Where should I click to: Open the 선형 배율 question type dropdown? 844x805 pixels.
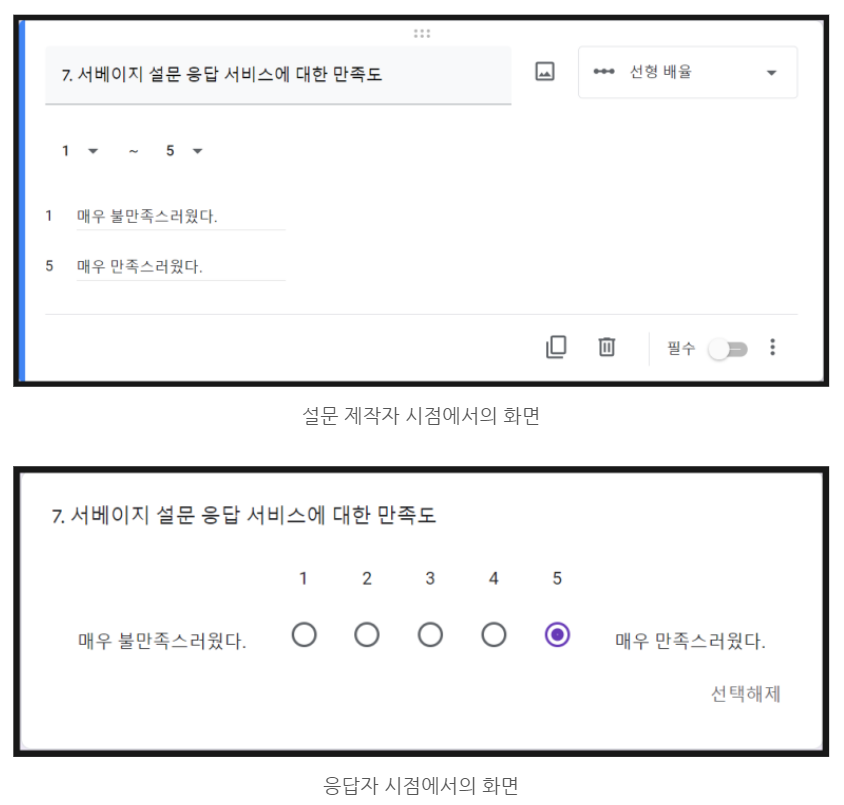click(x=687, y=72)
